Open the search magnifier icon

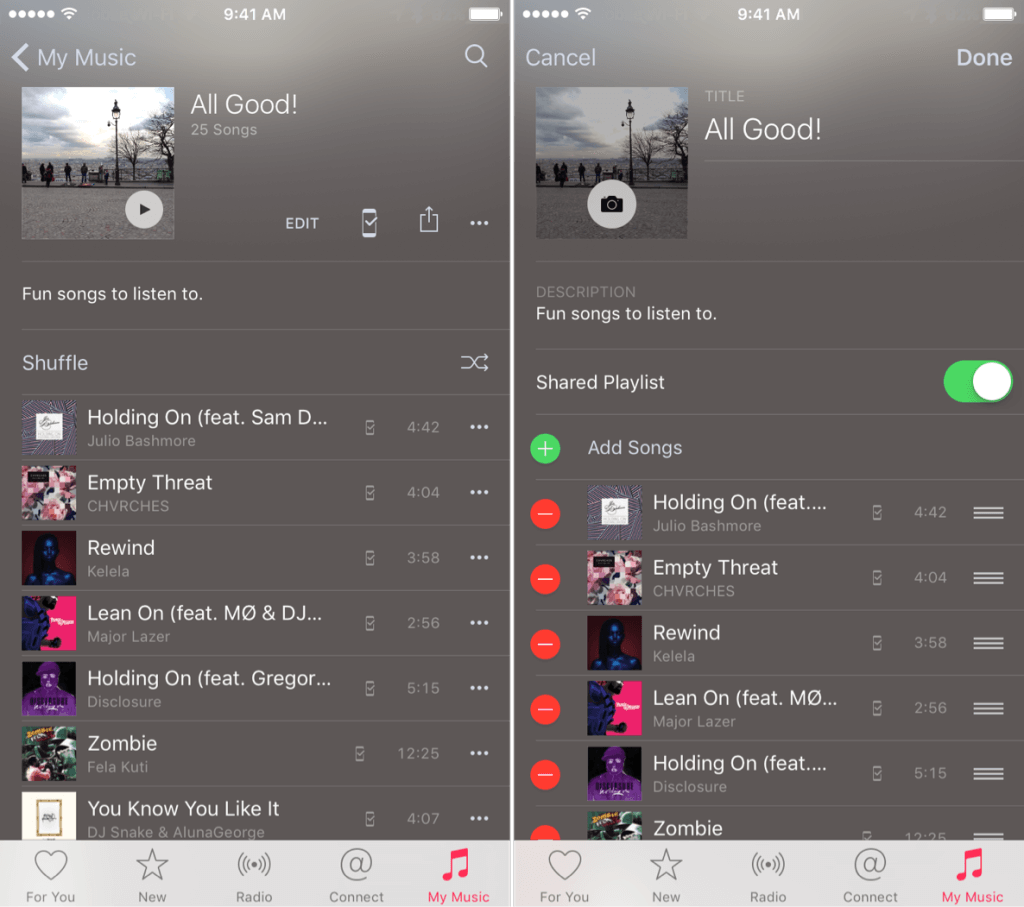coord(476,56)
